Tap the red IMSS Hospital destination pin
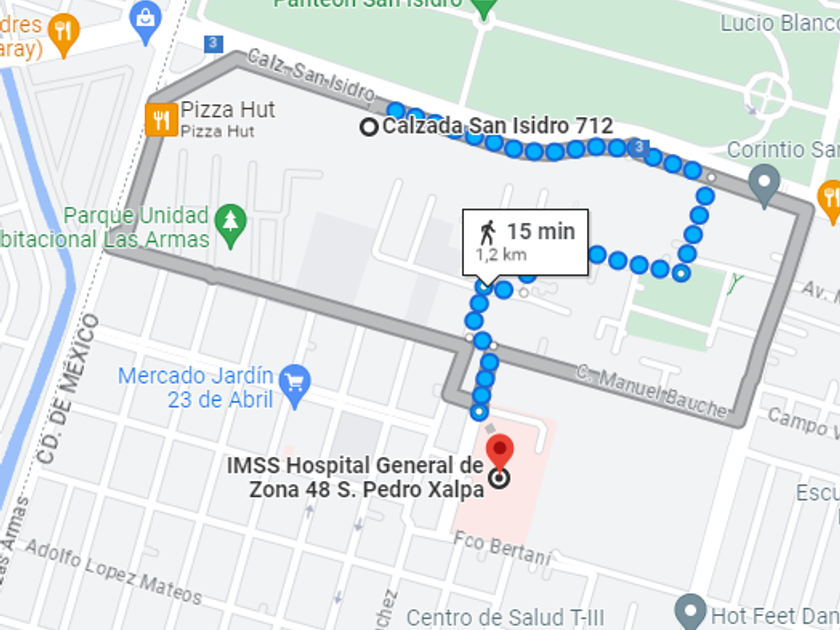Screen dimensions: 840x630 [499, 454]
